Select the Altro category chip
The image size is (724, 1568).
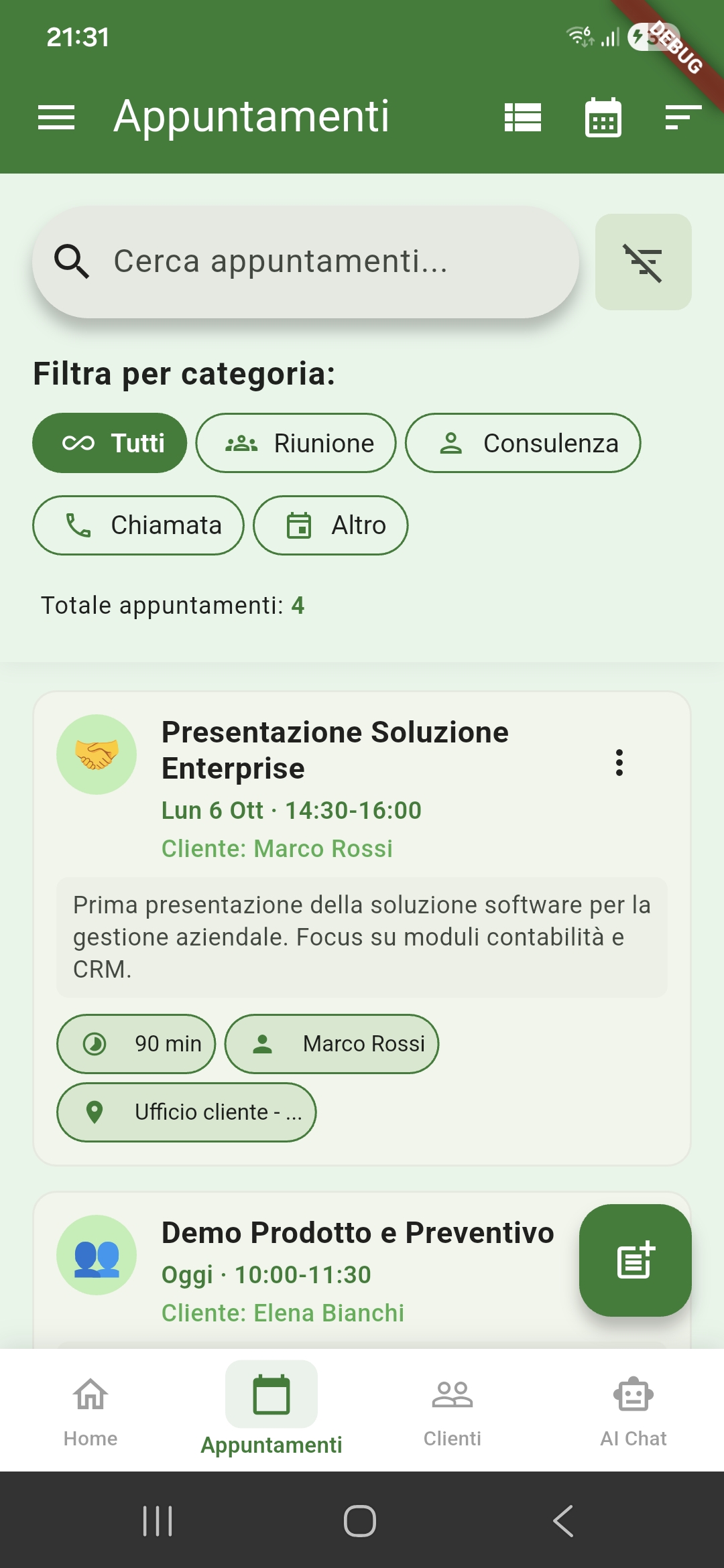330,525
